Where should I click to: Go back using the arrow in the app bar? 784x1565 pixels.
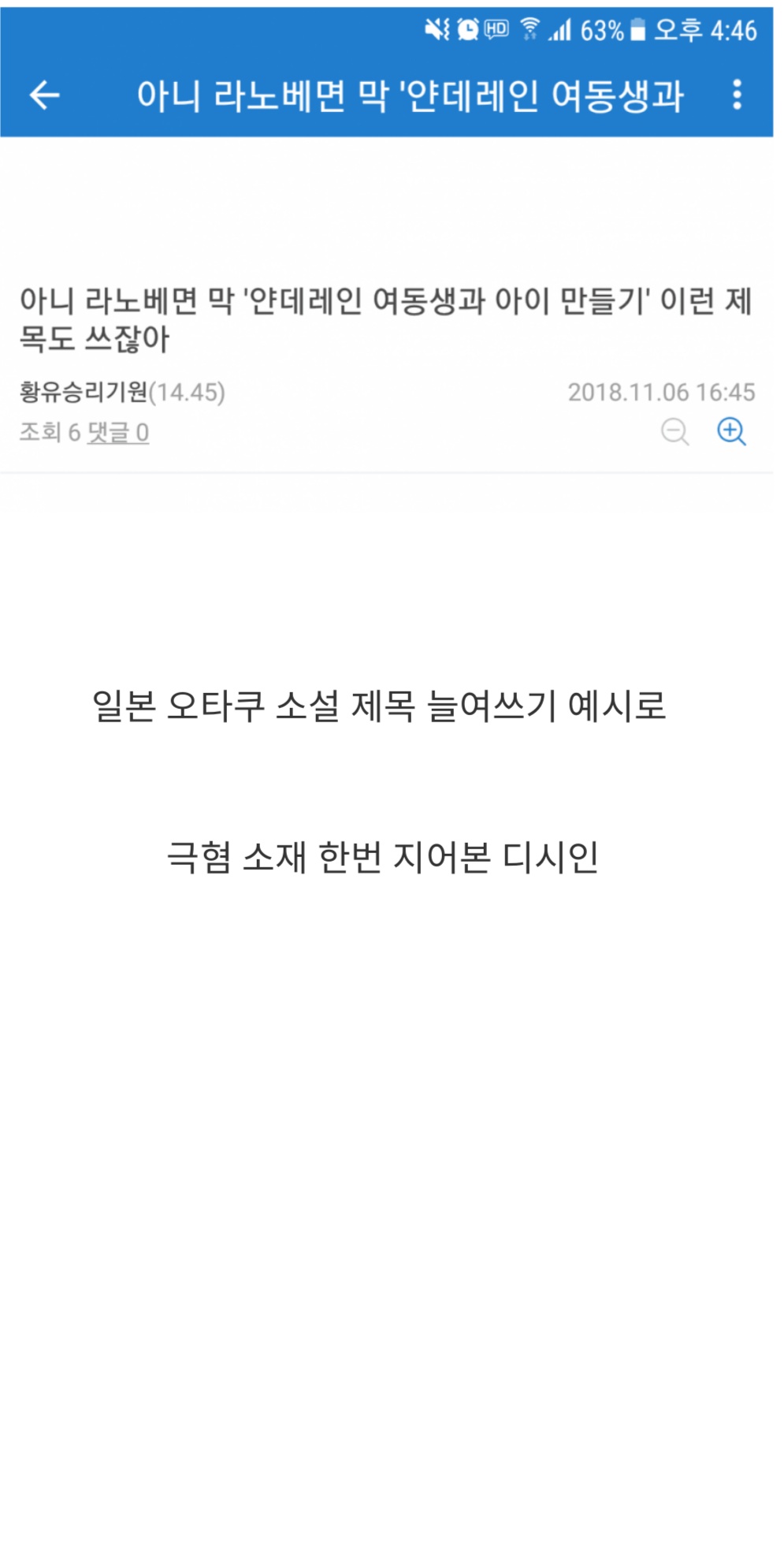click(44, 95)
